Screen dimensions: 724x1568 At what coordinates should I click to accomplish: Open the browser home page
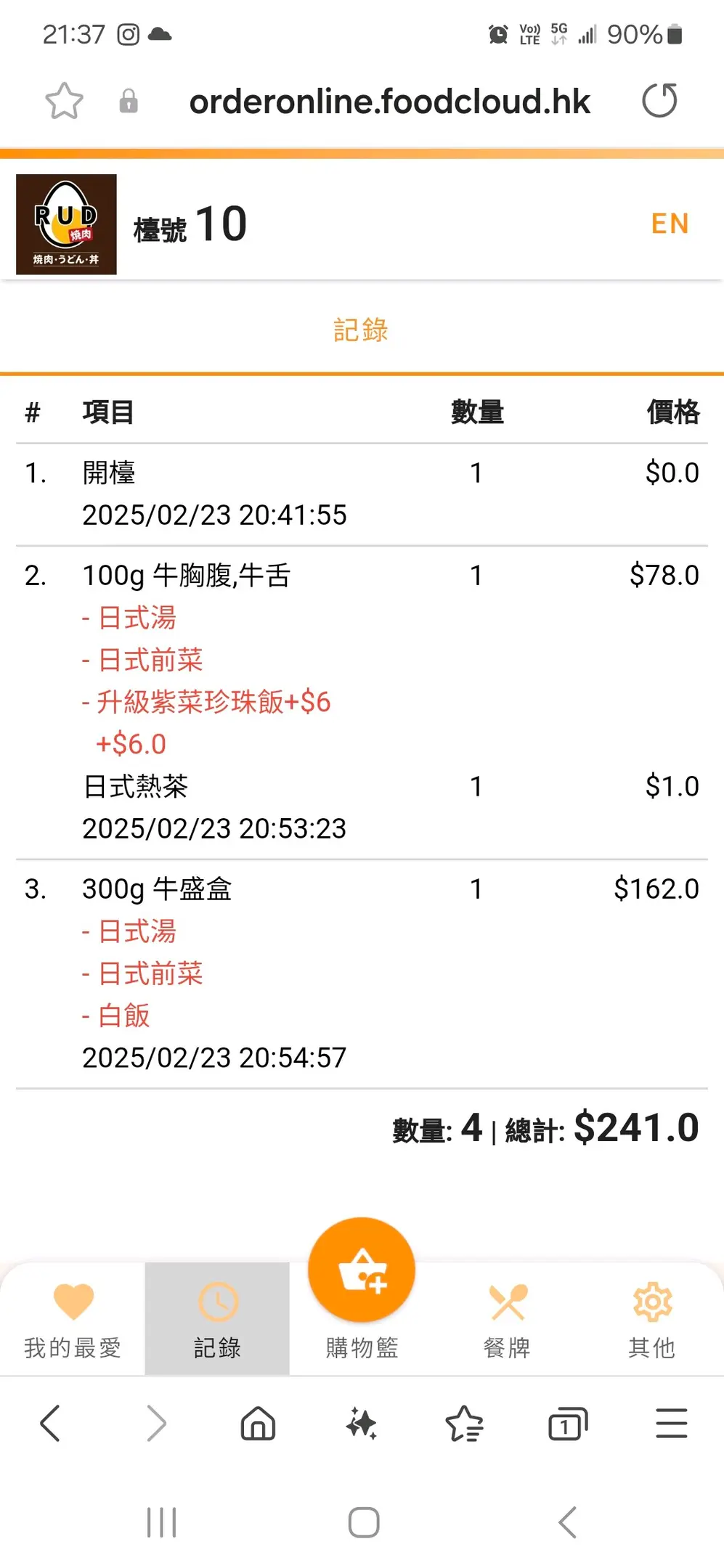click(258, 1423)
